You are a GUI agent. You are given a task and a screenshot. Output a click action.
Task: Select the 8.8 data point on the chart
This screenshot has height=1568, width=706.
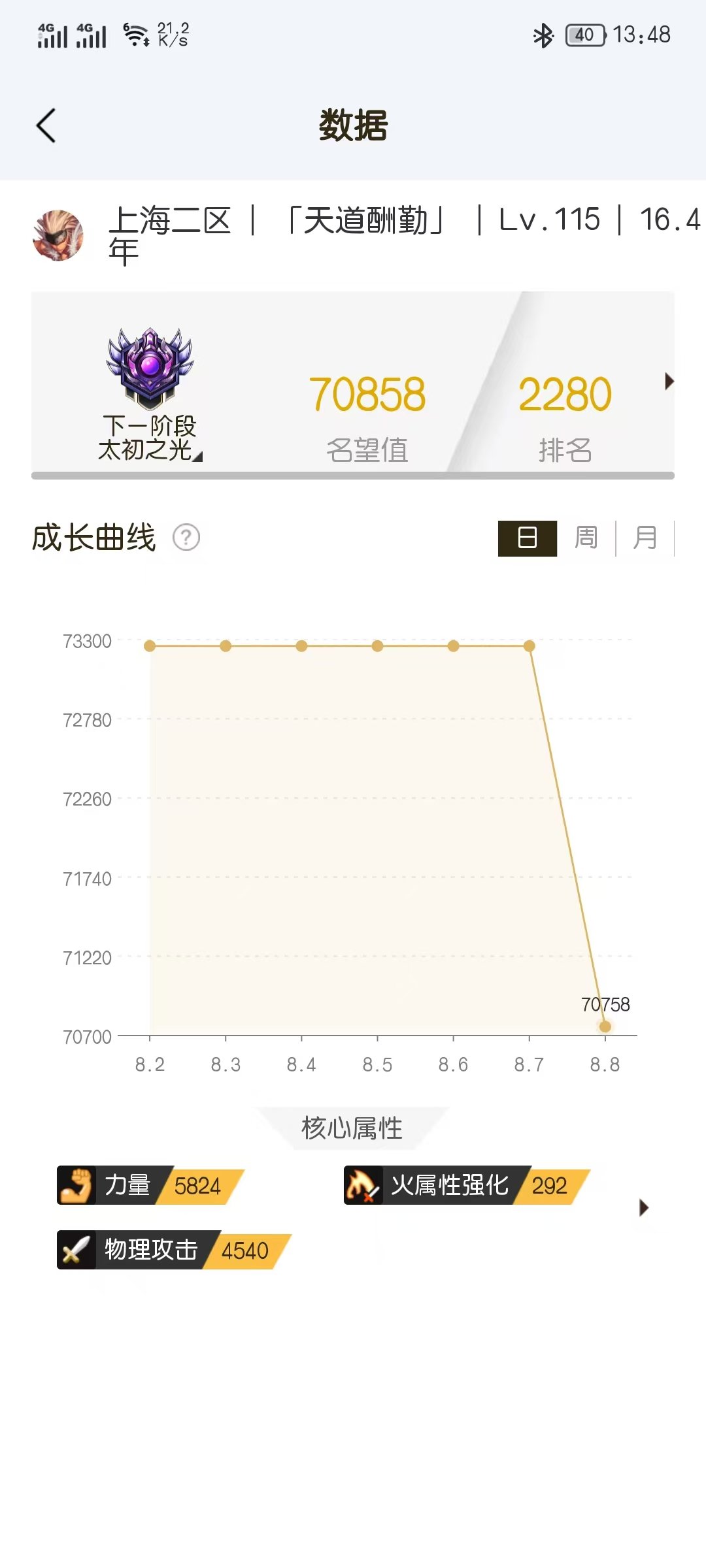605,1026
